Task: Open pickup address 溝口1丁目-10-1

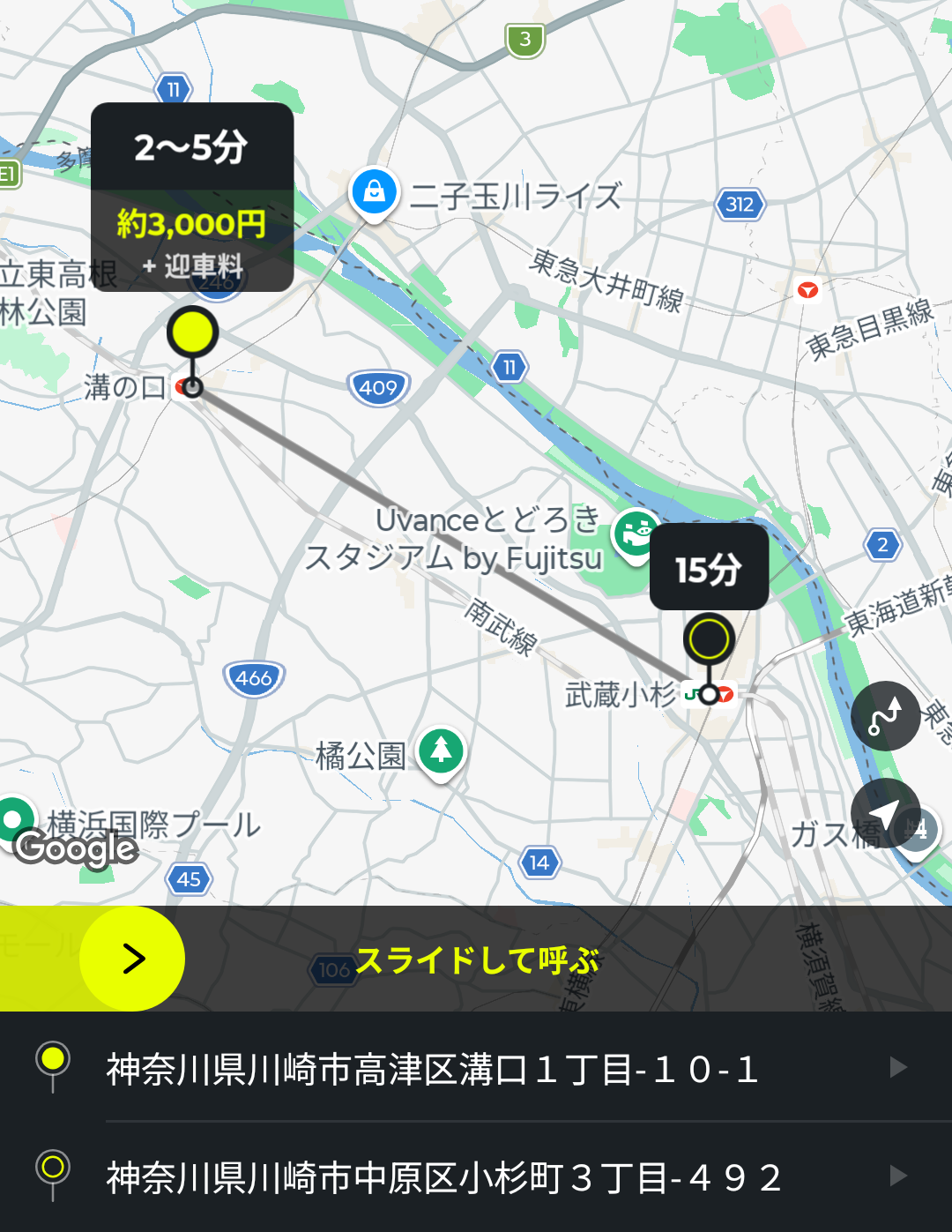Action: click(x=476, y=1069)
